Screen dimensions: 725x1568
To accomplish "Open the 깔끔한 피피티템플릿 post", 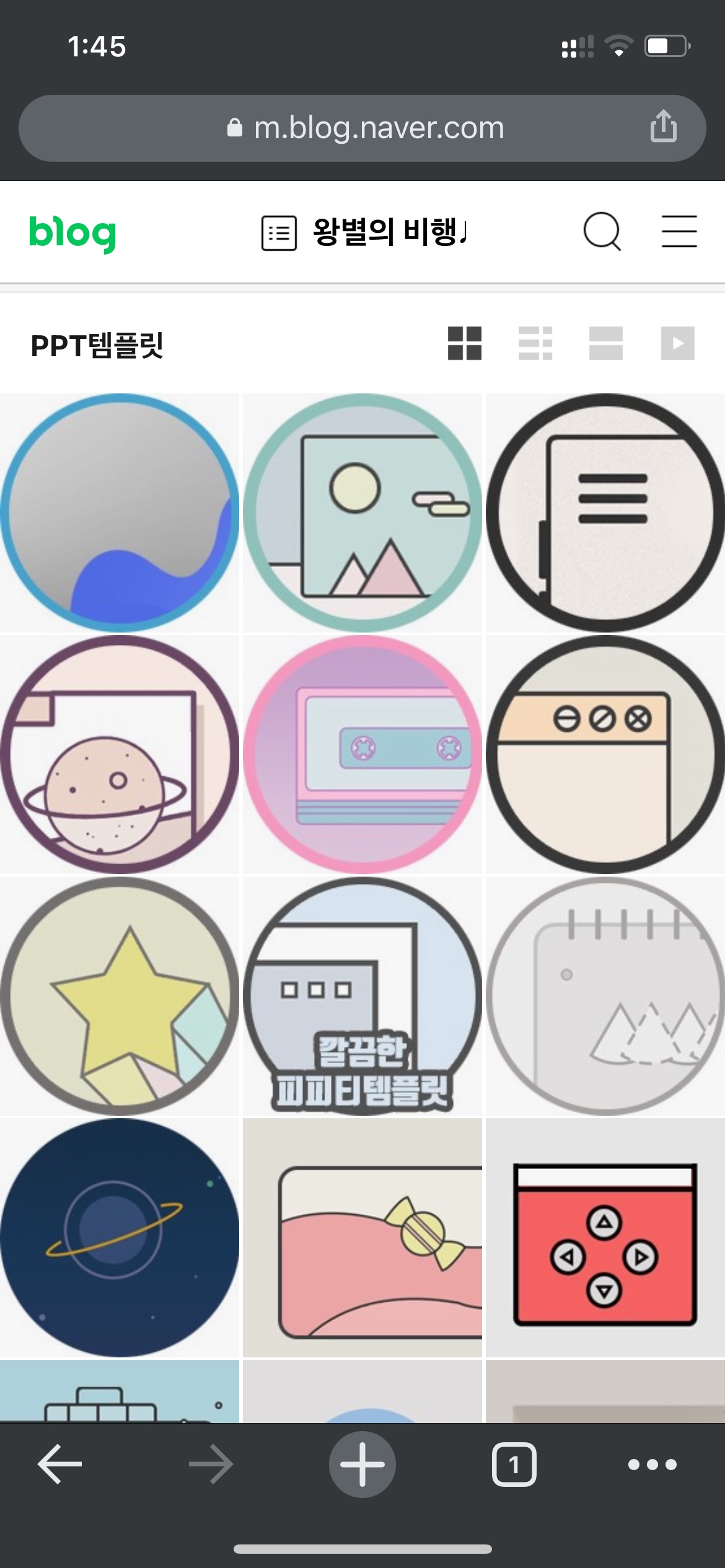I will 362,996.
